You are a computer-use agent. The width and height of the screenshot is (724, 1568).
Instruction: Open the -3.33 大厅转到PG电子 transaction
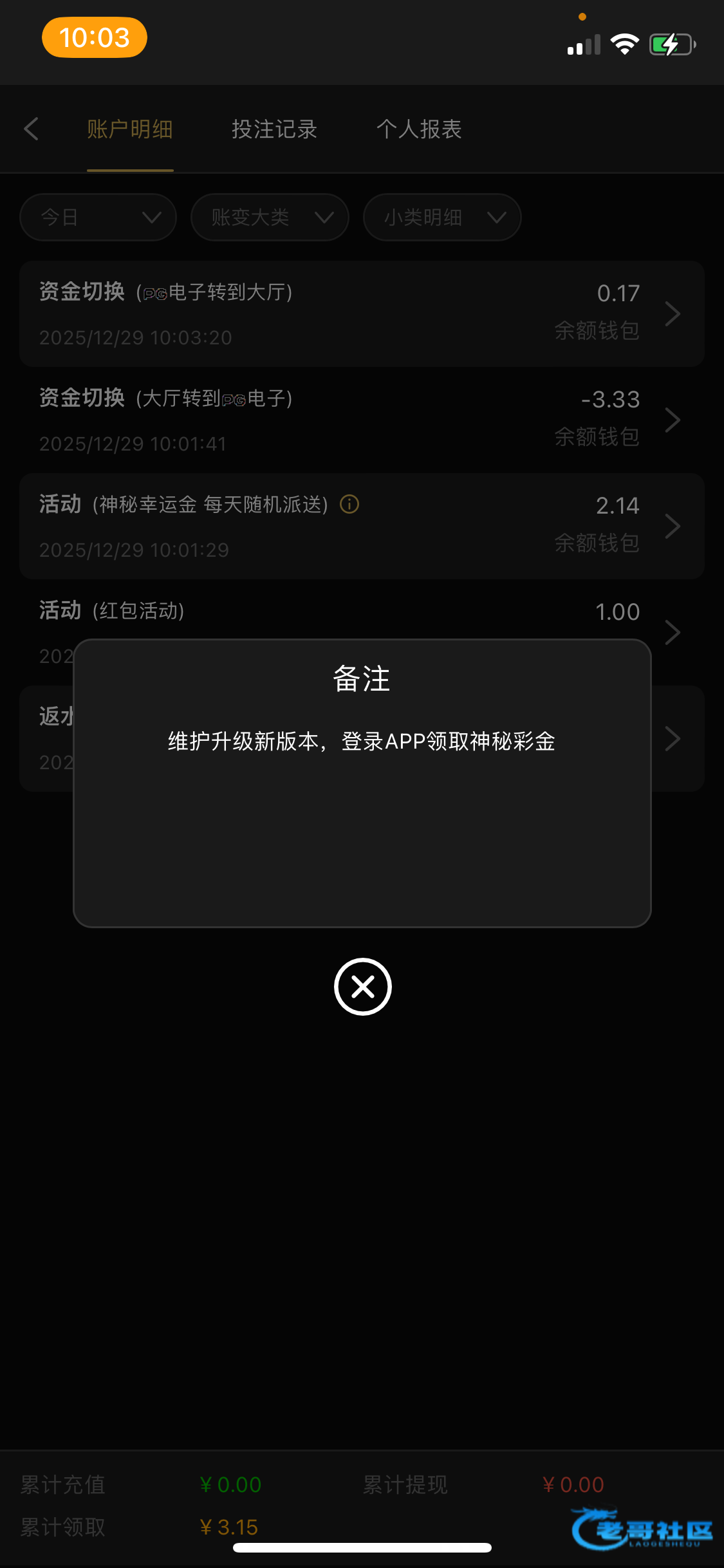coord(362,420)
